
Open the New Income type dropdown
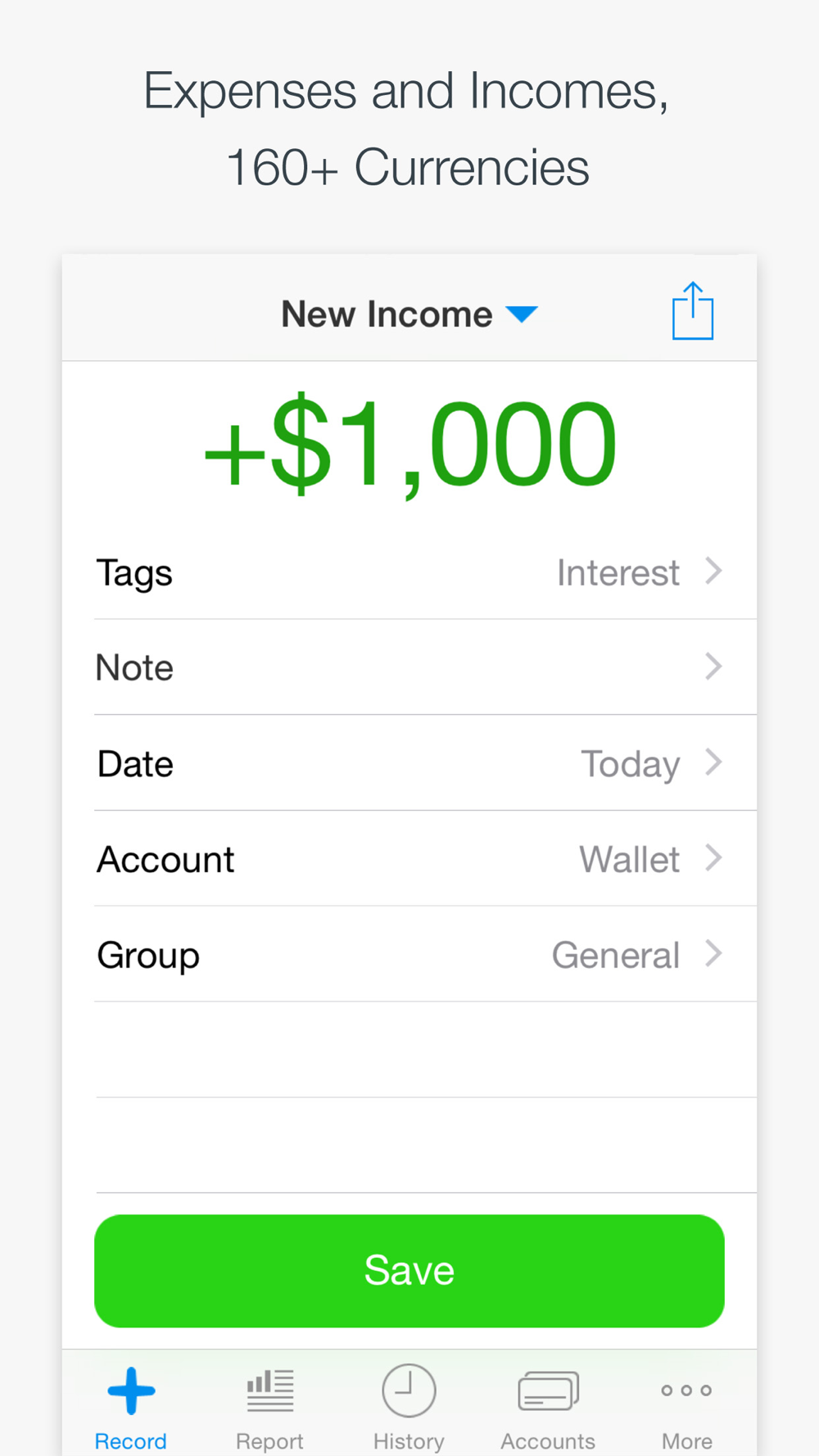pyautogui.click(x=409, y=314)
